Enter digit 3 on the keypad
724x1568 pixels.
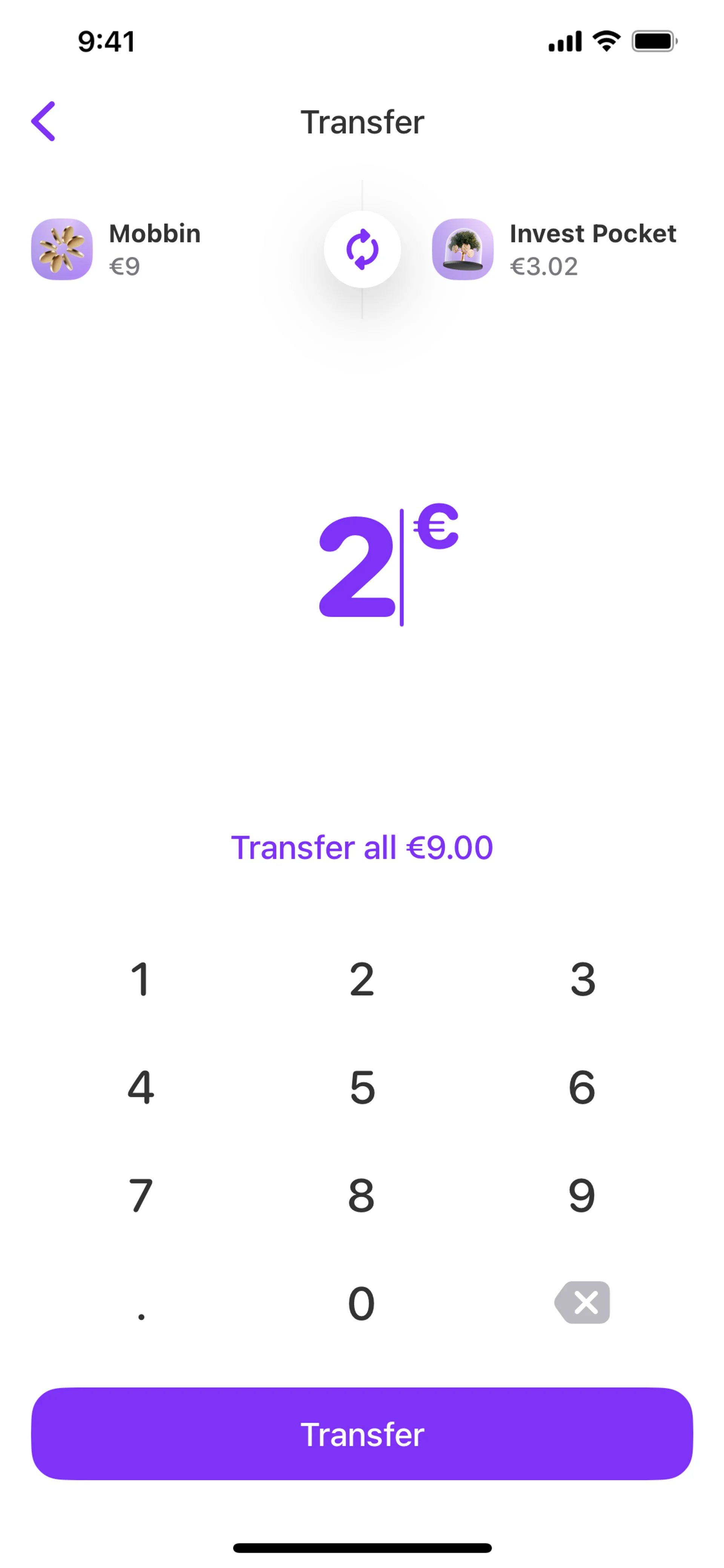(582, 980)
